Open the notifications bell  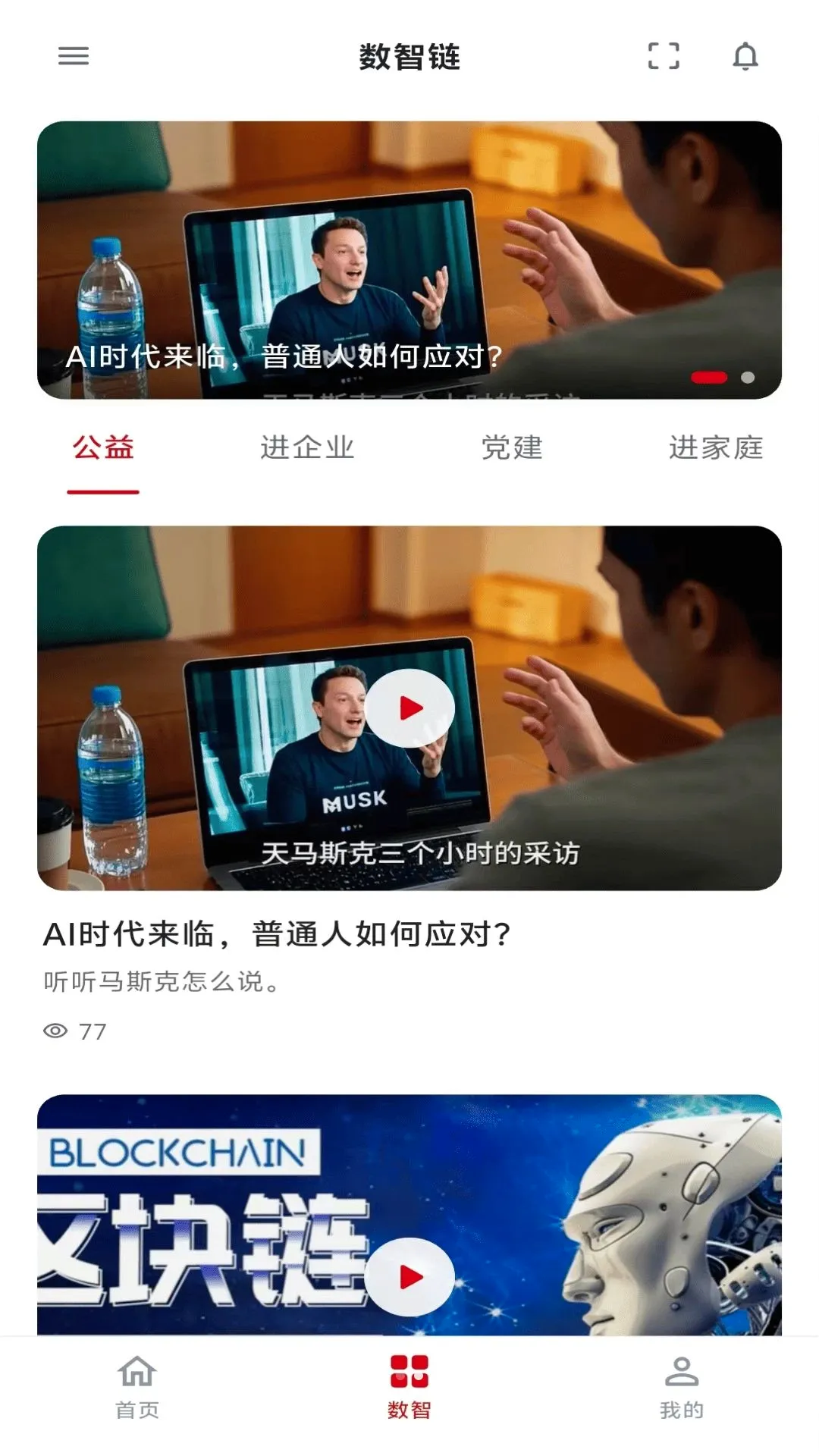coord(745,56)
